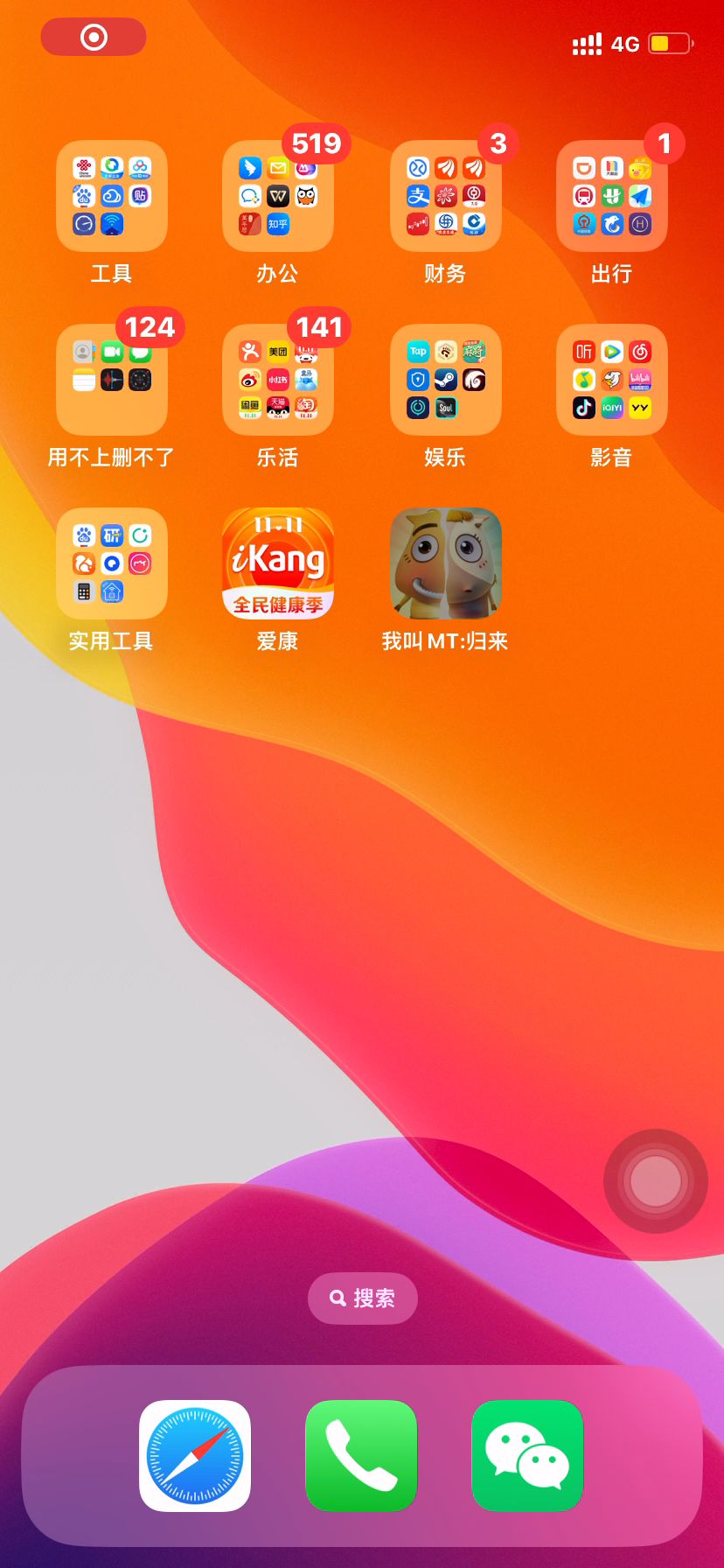Open the 工具 folder
This screenshot has height=1568, width=724.
click(112, 196)
